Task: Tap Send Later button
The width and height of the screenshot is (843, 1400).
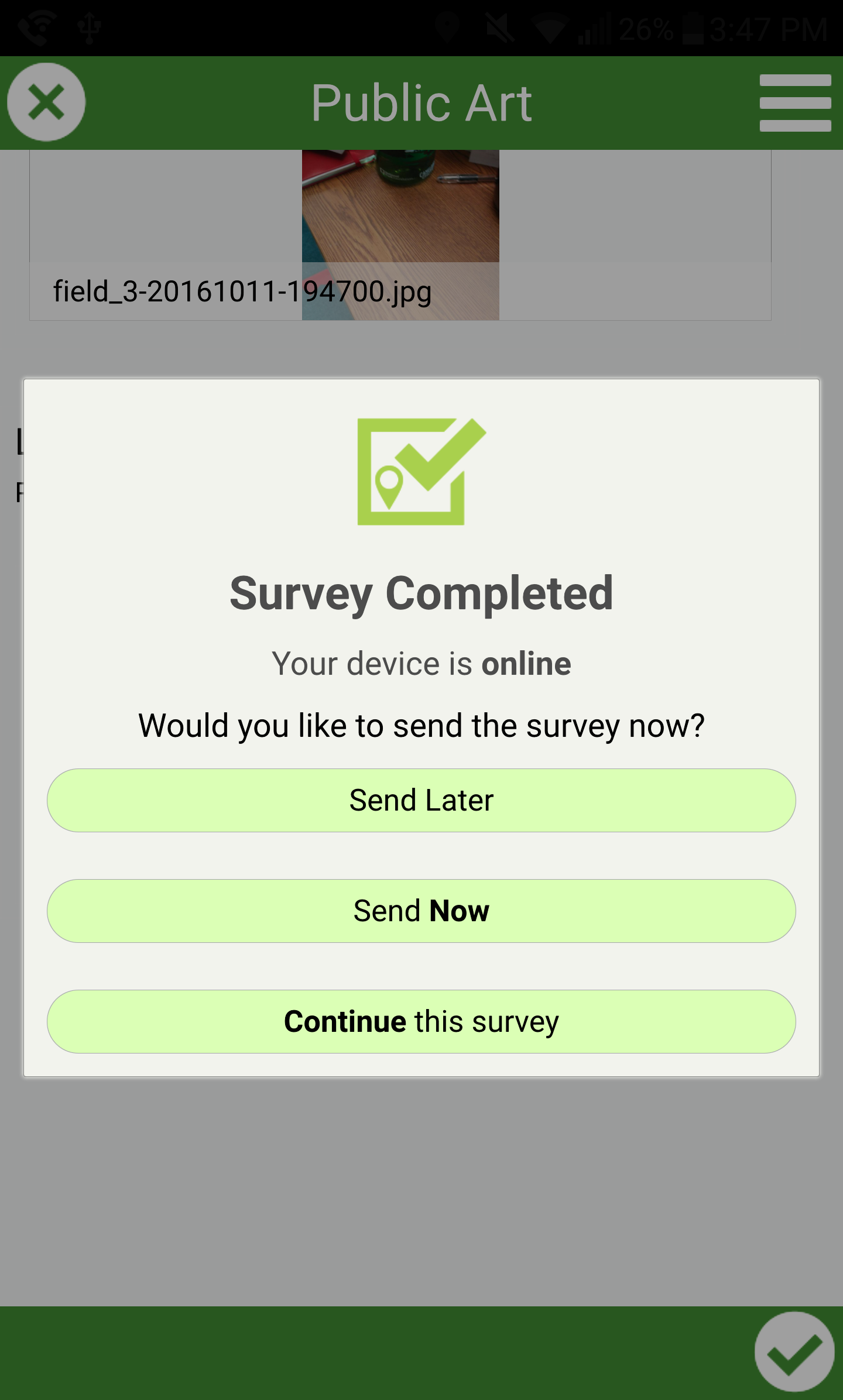Action: click(x=421, y=800)
